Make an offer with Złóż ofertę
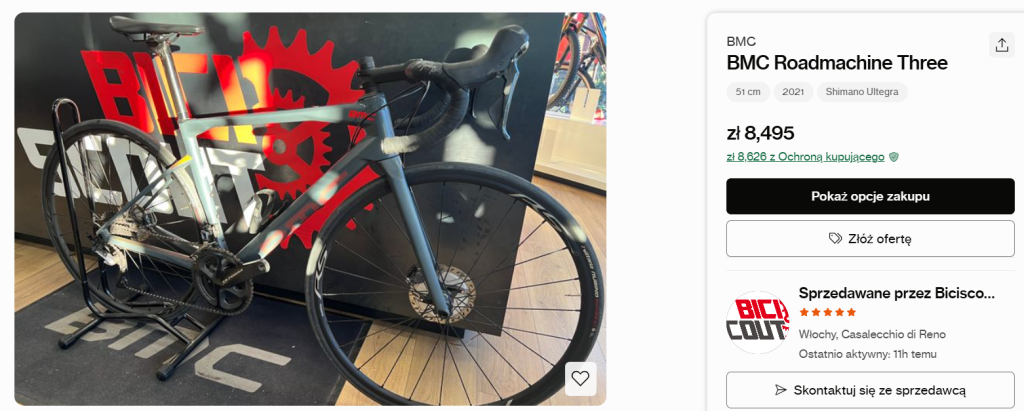1024x411 pixels. (870, 239)
